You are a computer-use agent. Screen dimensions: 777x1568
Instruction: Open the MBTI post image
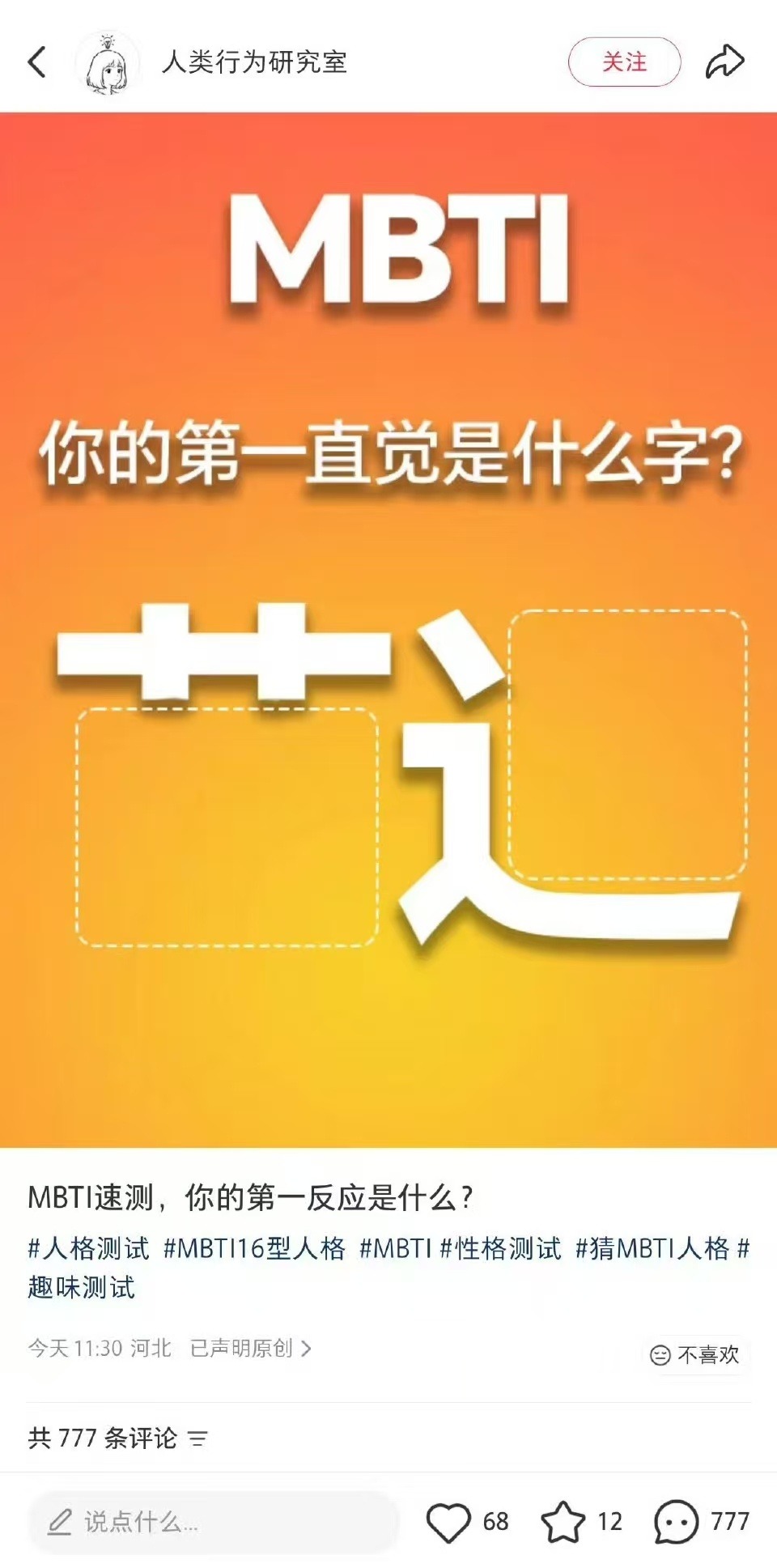(x=388, y=630)
